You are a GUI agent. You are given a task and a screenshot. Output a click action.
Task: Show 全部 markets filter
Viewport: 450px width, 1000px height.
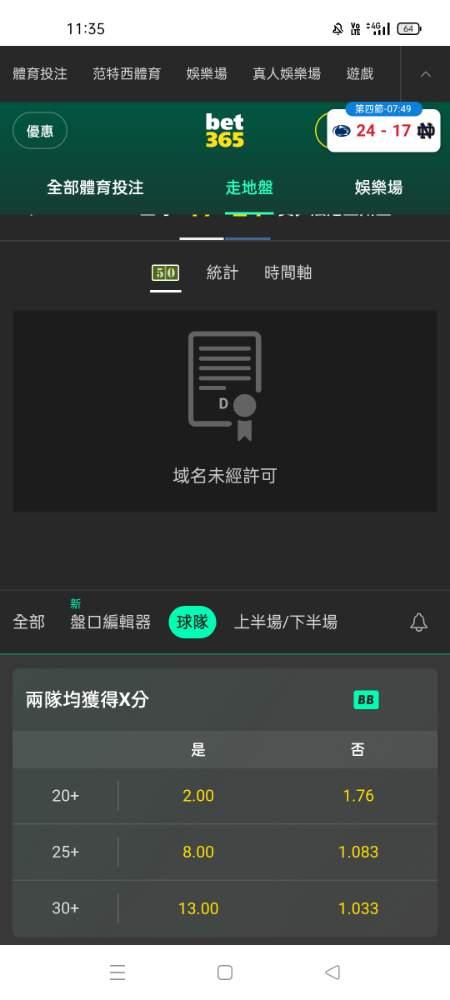(29, 622)
